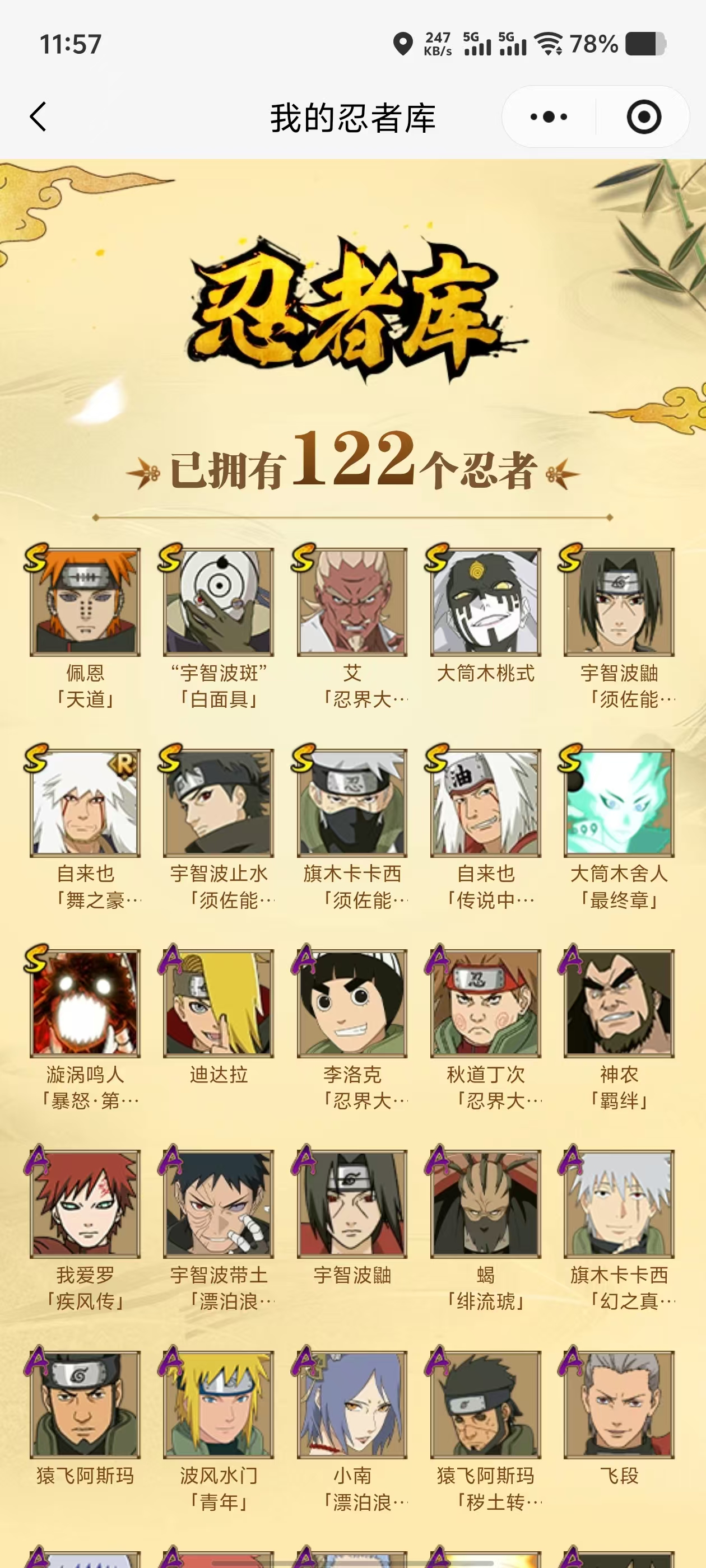
Task: Select the “宇智波斑”「白面具」ninja
Action: [219, 601]
